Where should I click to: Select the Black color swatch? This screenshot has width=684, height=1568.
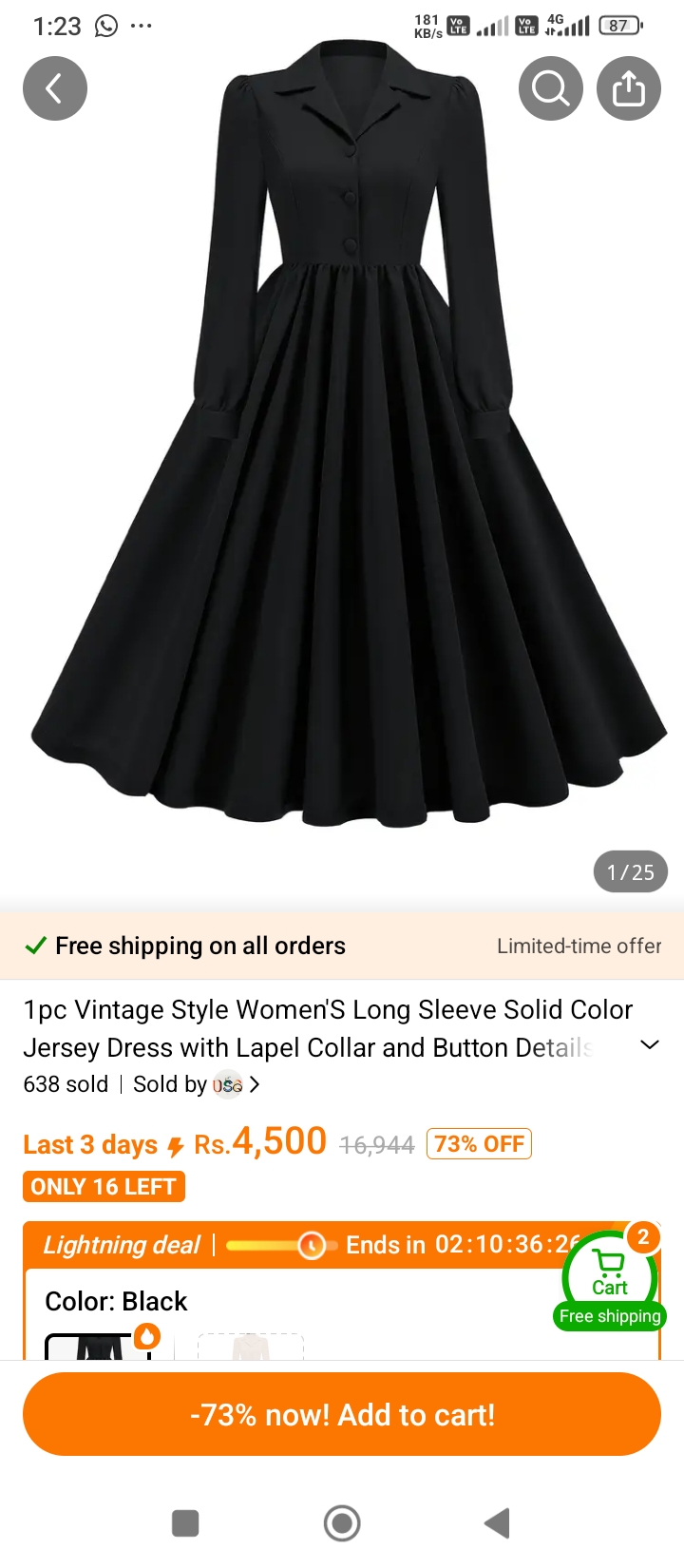tap(99, 1346)
